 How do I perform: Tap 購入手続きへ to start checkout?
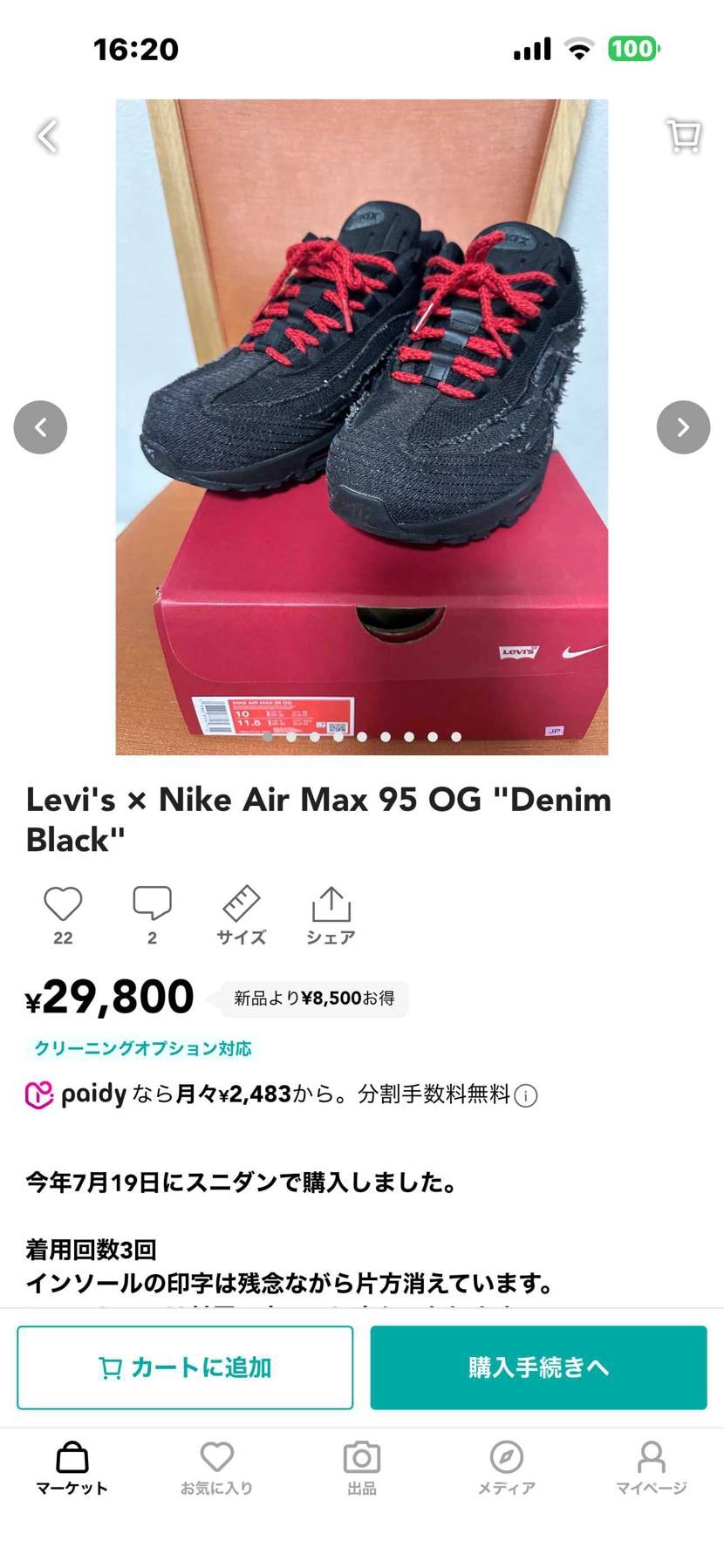click(x=538, y=1367)
